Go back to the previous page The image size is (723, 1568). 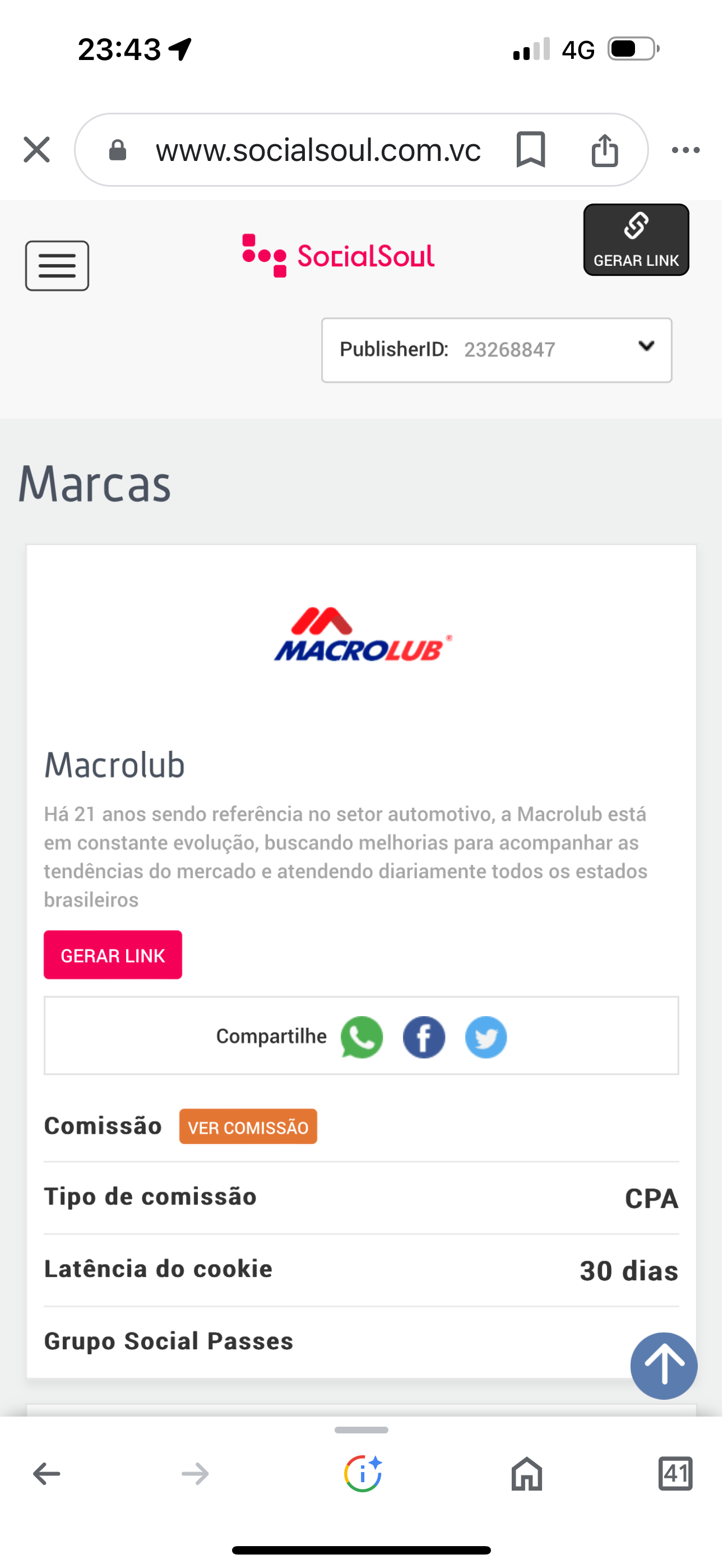point(47,1474)
